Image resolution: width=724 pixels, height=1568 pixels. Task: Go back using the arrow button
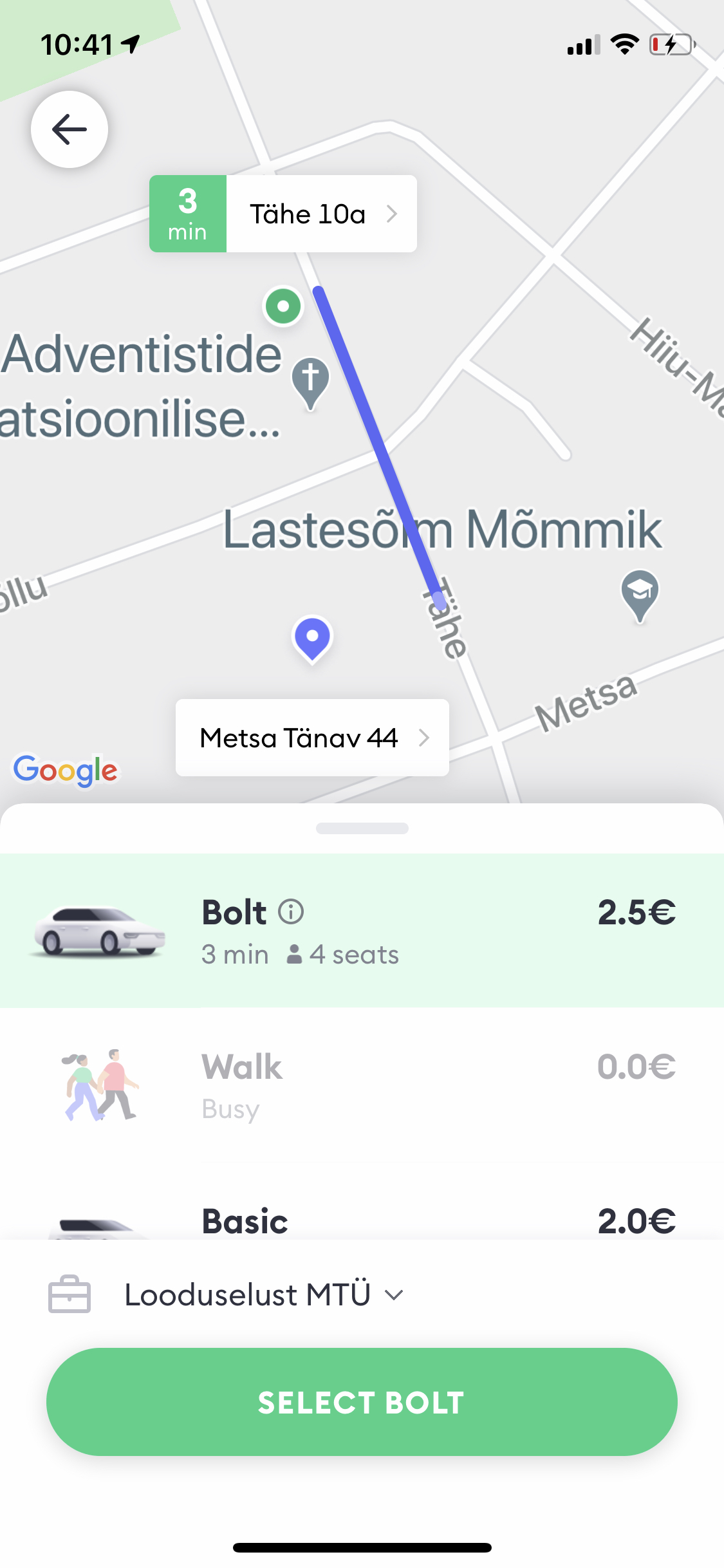pos(70,129)
